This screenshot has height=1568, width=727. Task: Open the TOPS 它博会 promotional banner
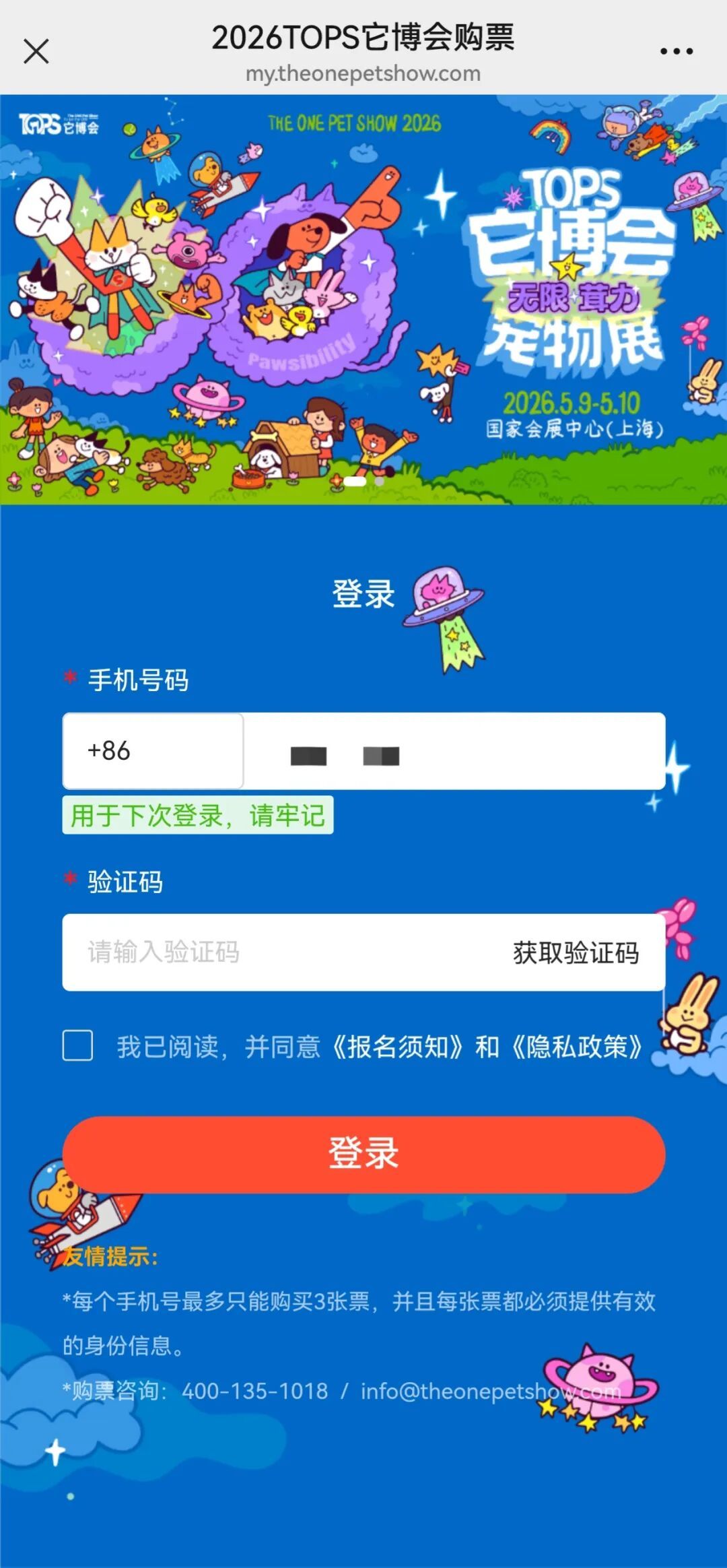(363, 300)
